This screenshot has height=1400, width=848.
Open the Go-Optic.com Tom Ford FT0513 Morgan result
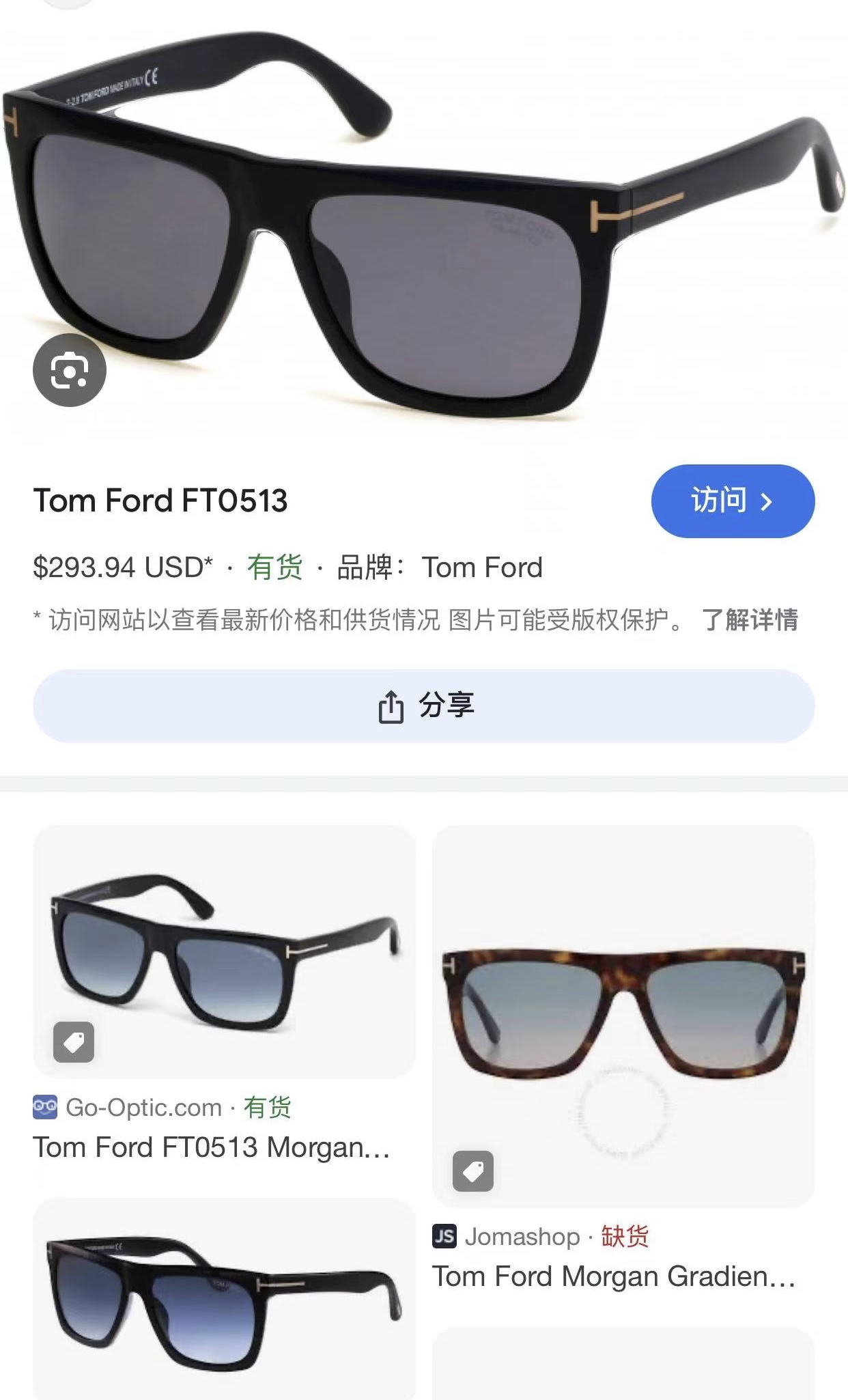[x=212, y=1147]
